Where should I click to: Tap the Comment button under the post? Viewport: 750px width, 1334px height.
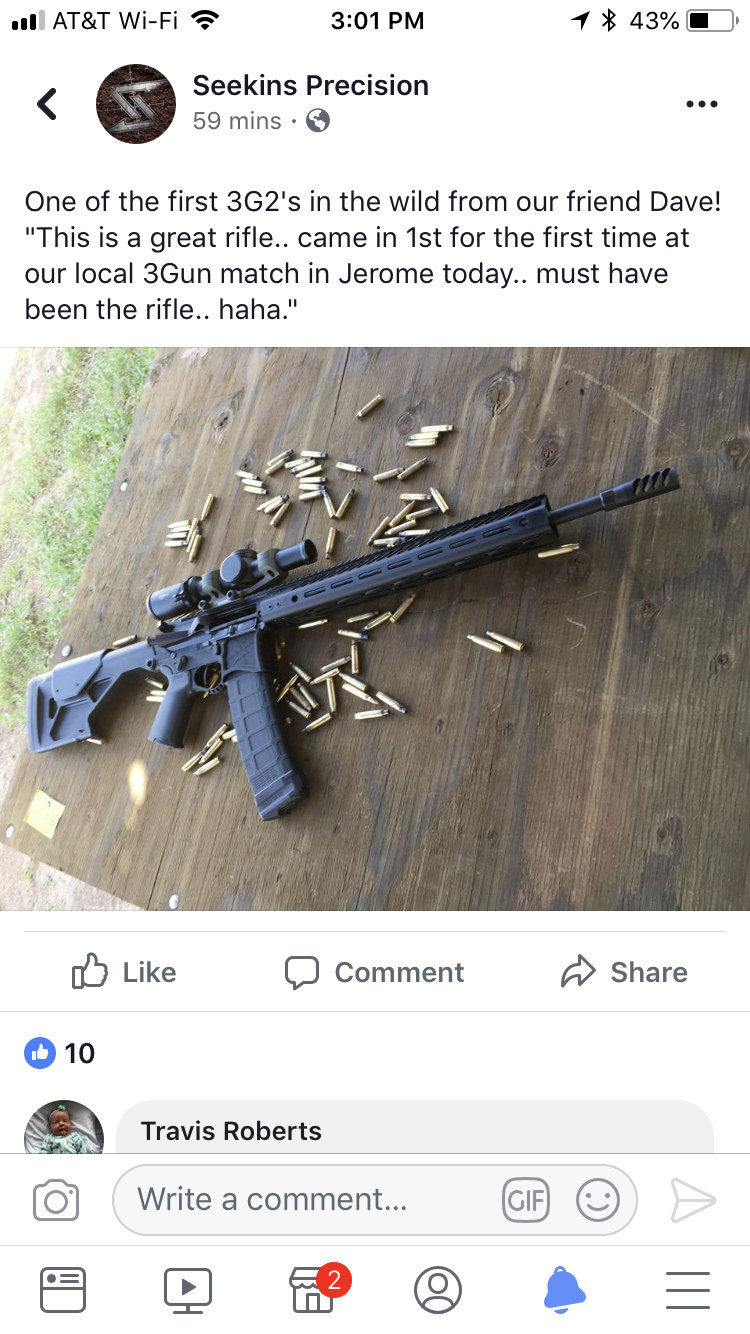(x=374, y=972)
